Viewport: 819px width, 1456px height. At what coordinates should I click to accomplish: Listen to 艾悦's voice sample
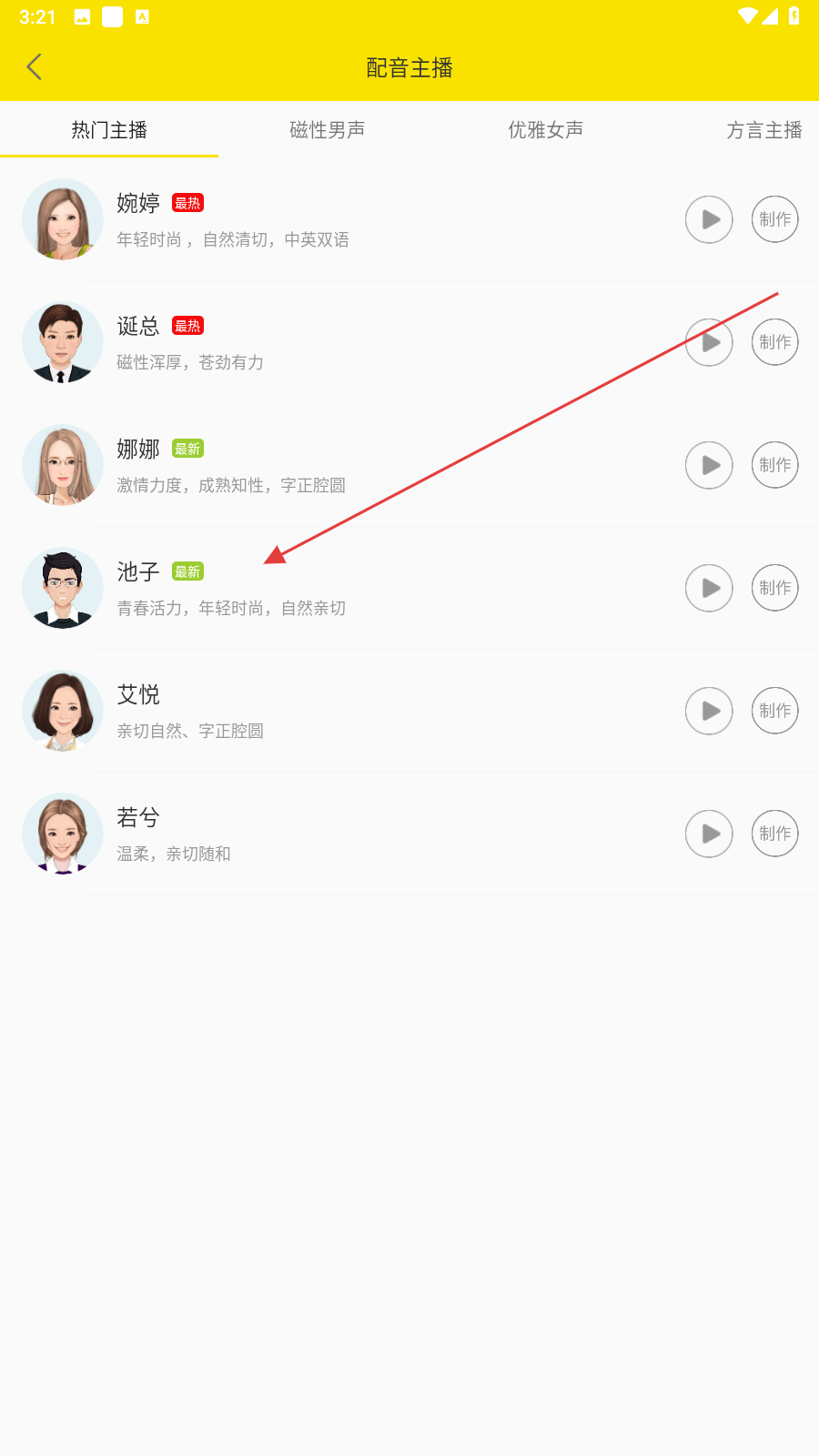coord(709,711)
